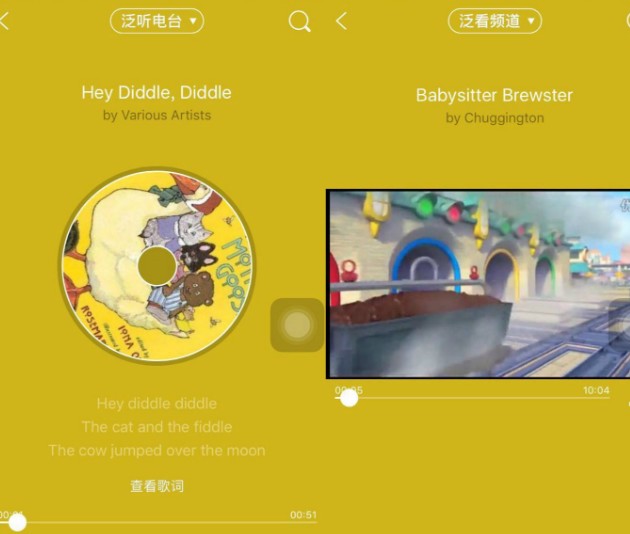Tap the Hey Diddle, Diddle audio progress slider

tap(17, 521)
